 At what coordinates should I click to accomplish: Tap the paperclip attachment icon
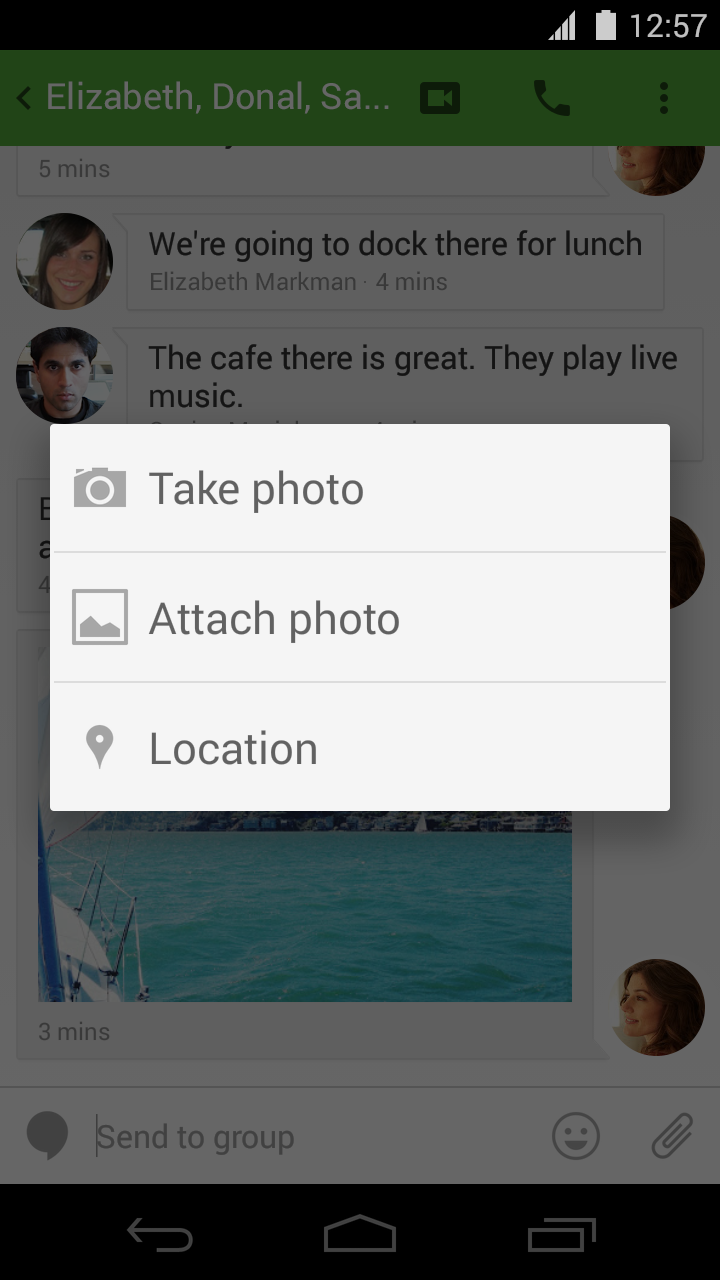point(673,1137)
